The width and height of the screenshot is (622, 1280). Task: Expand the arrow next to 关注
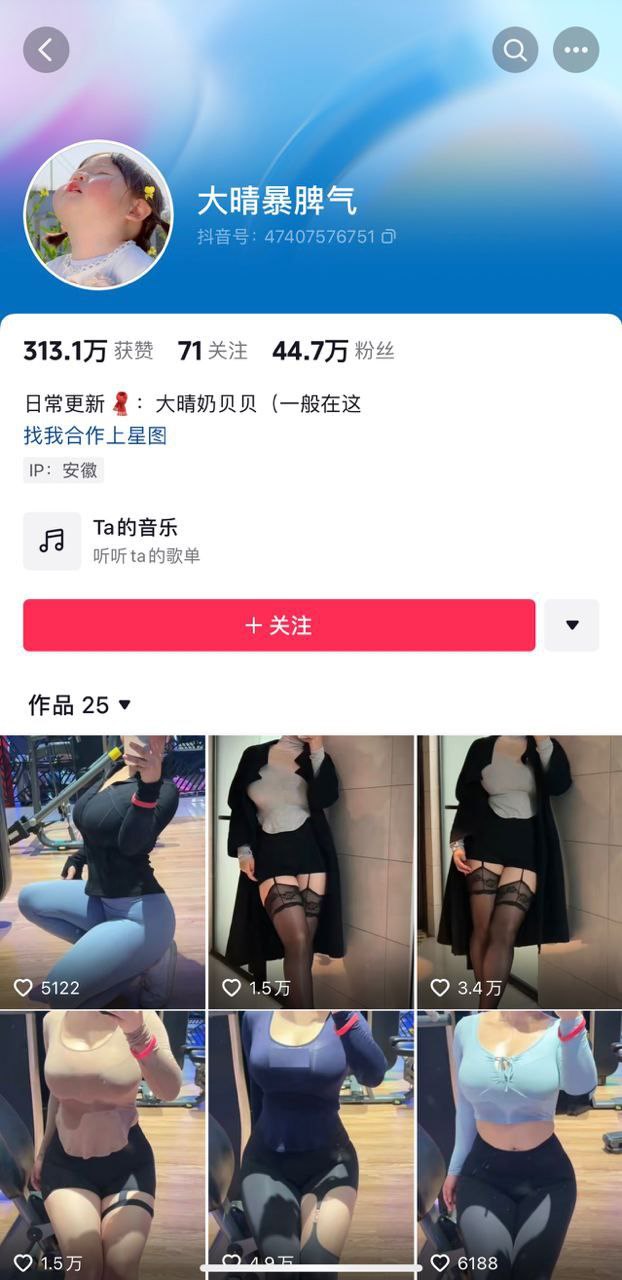tap(572, 625)
